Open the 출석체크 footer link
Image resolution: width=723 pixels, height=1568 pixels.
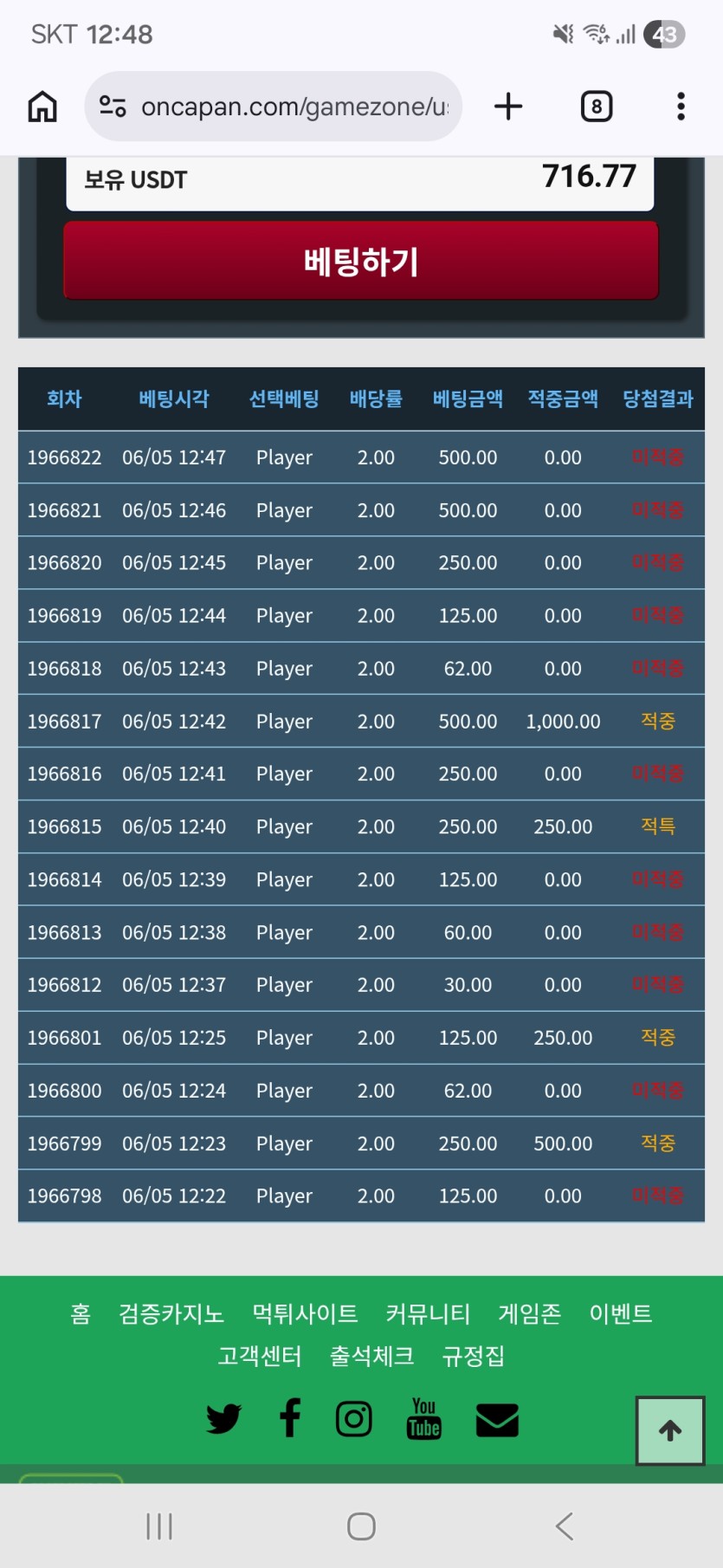[372, 1356]
